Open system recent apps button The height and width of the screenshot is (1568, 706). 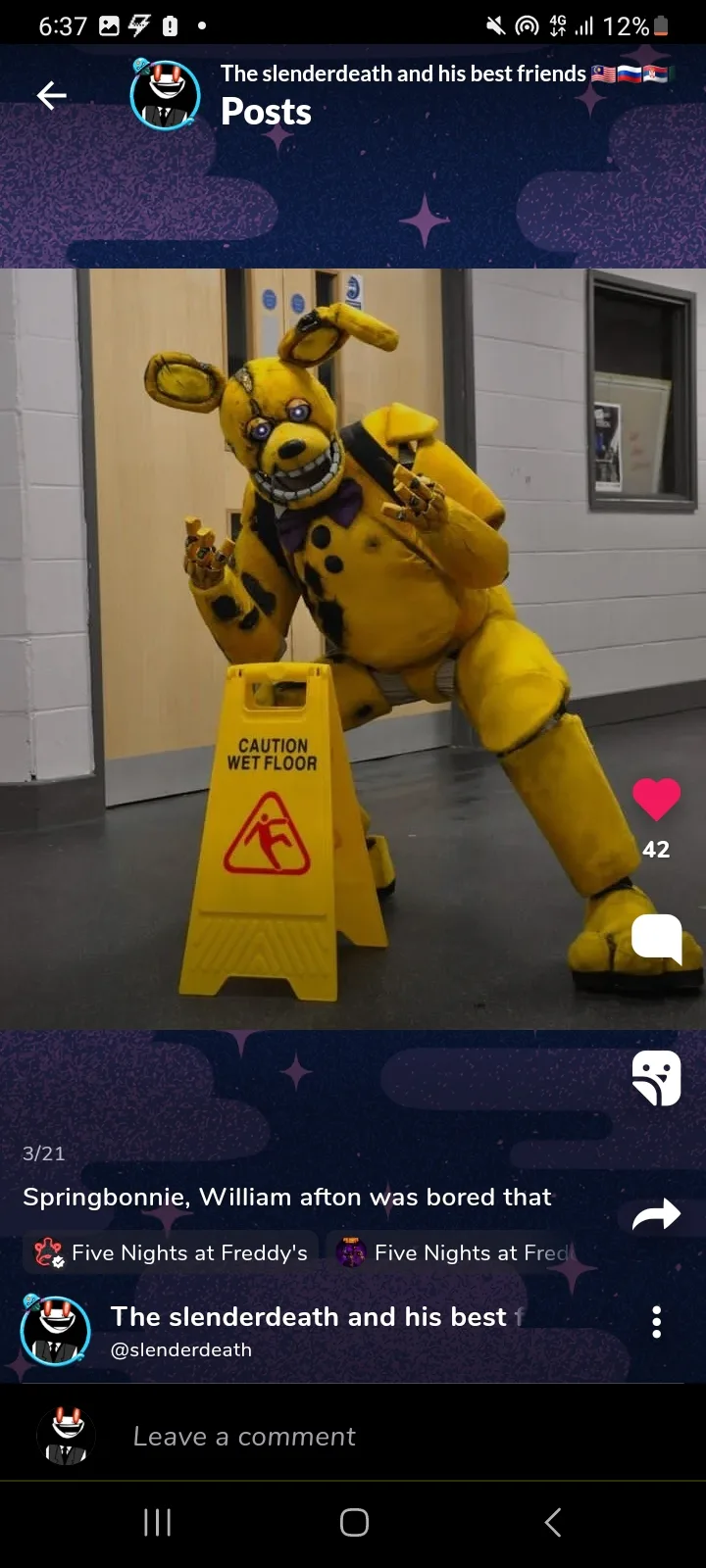tap(157, 1522)
